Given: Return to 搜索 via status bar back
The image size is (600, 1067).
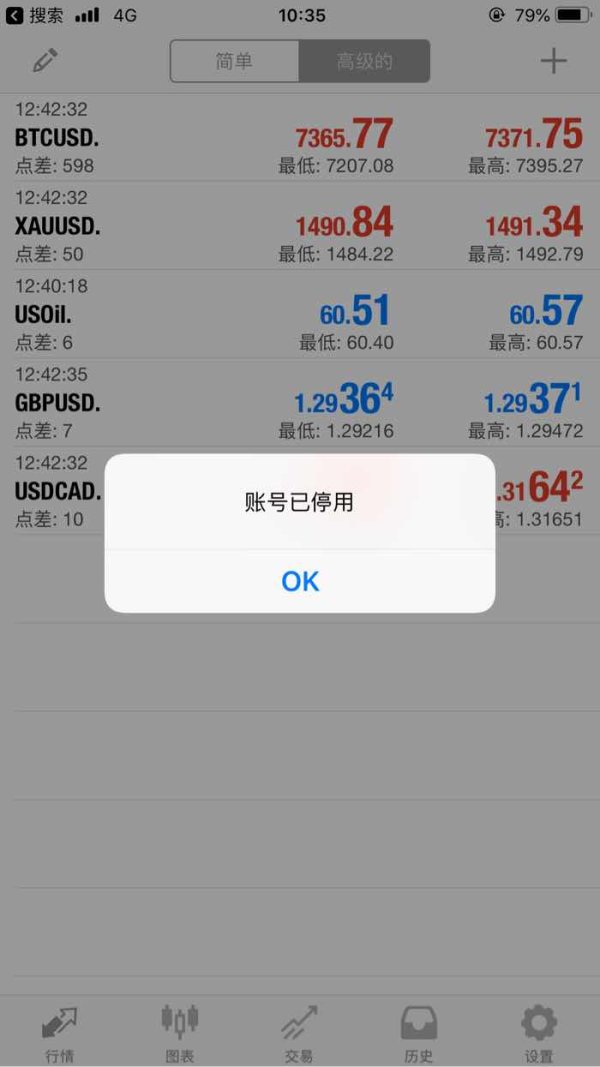Looking at the screenshot, I should coord(34,15).
